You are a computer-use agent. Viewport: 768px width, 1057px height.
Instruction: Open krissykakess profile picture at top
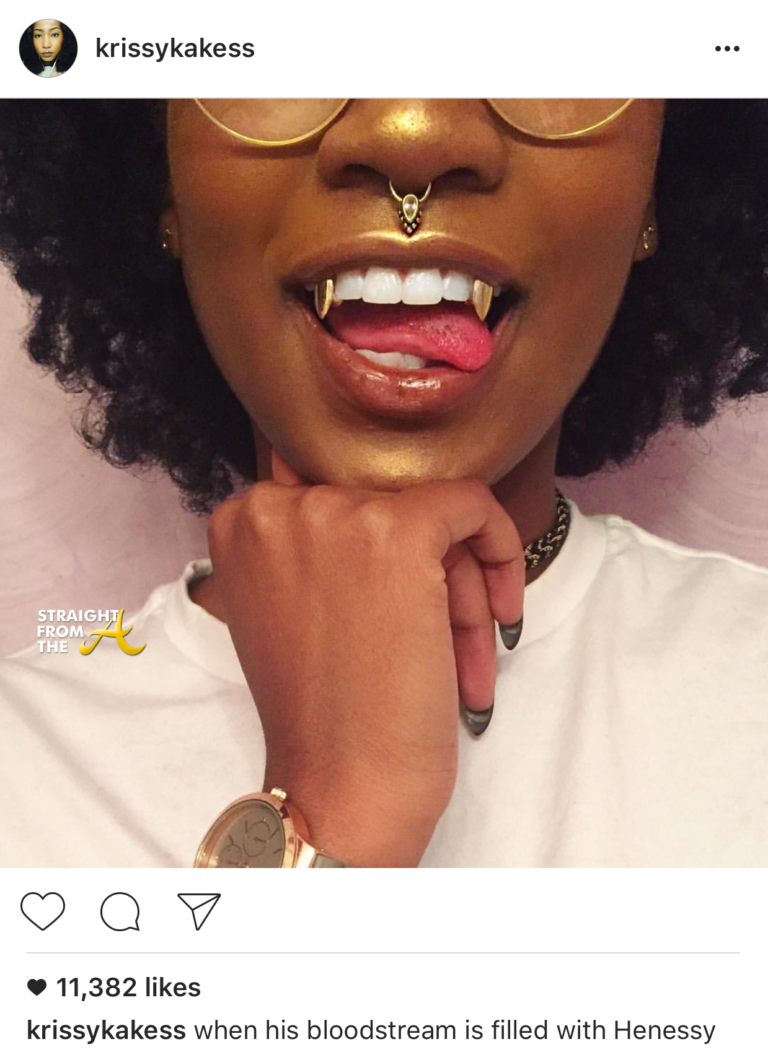[x=48, y=48]
